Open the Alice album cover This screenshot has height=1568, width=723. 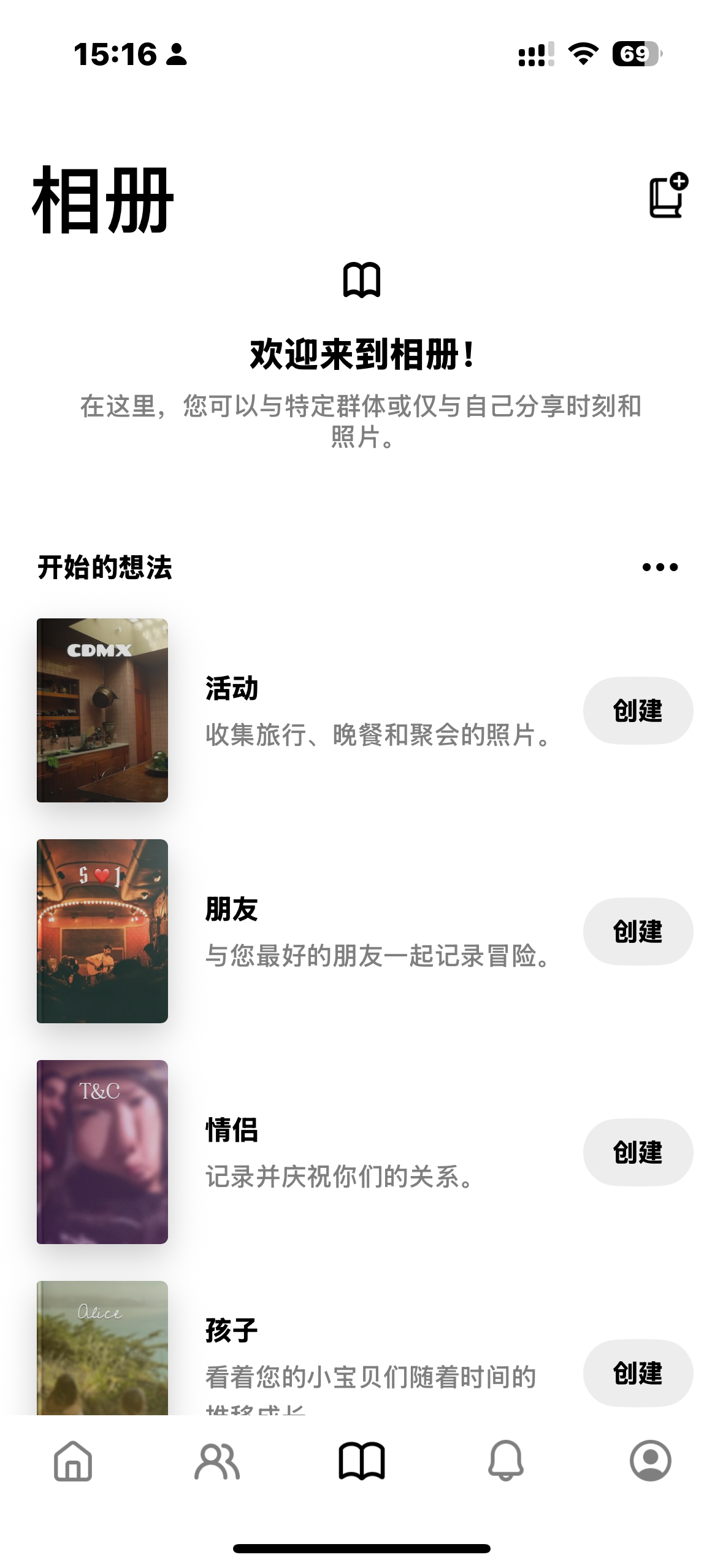pos(102,1348)
